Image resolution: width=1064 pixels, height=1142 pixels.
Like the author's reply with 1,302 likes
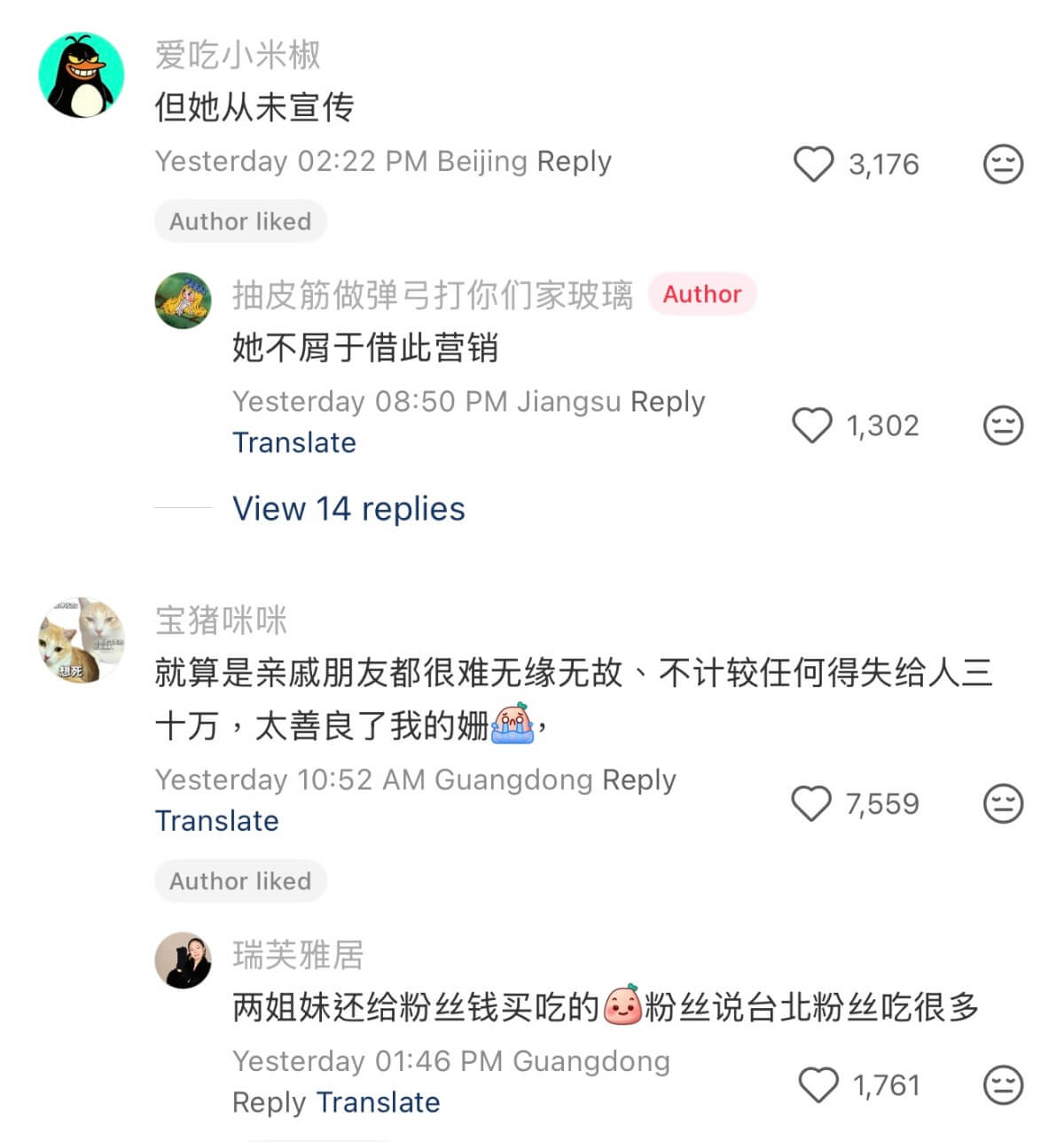click(812, 426)
